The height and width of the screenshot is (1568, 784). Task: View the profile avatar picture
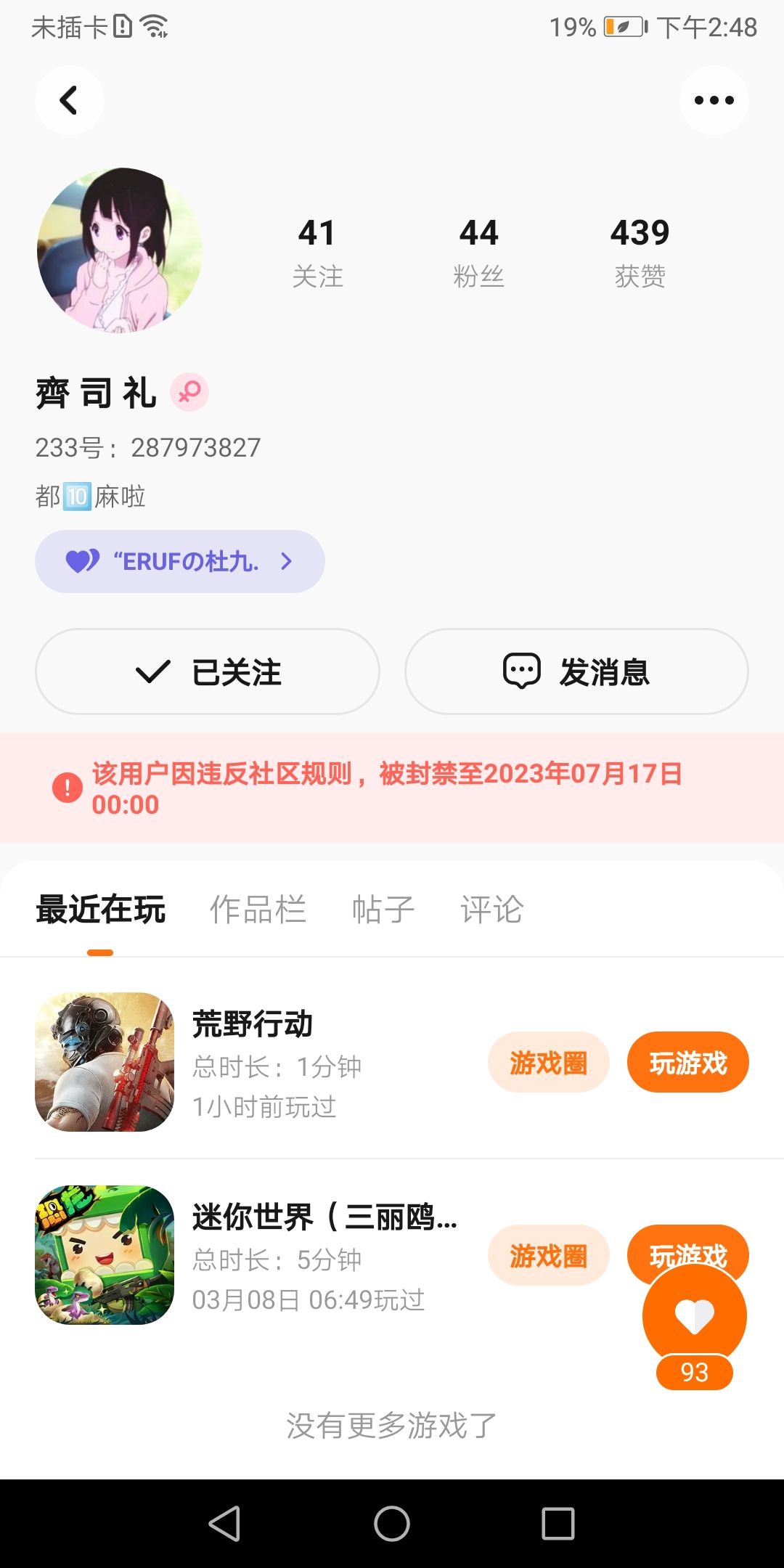120,250
